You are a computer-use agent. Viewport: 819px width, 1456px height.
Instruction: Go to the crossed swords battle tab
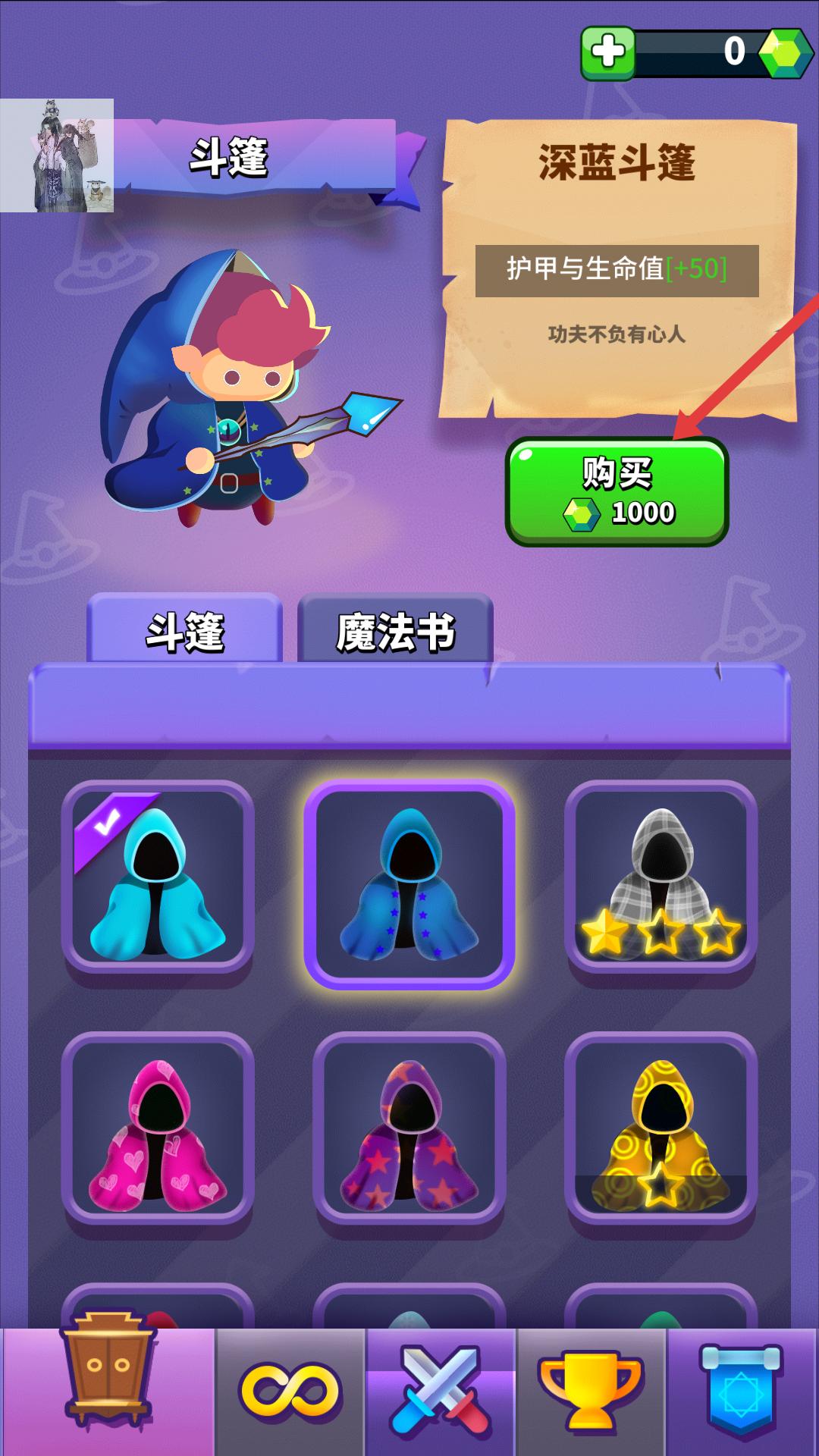click(441, 1392)
